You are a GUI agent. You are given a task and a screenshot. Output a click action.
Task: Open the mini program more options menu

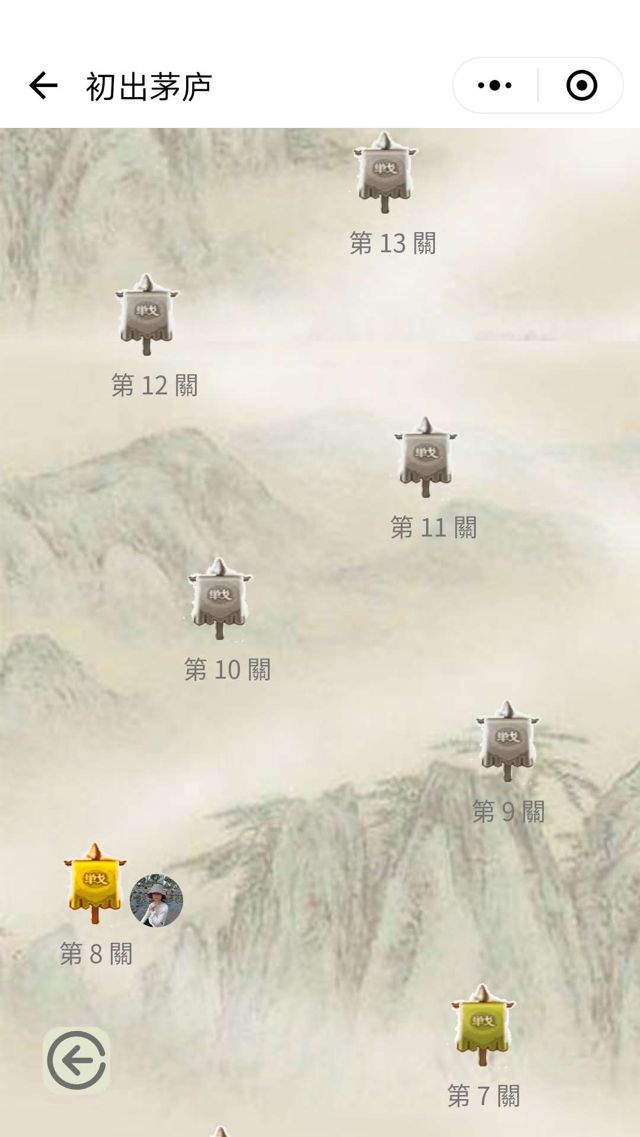point(495,86)
